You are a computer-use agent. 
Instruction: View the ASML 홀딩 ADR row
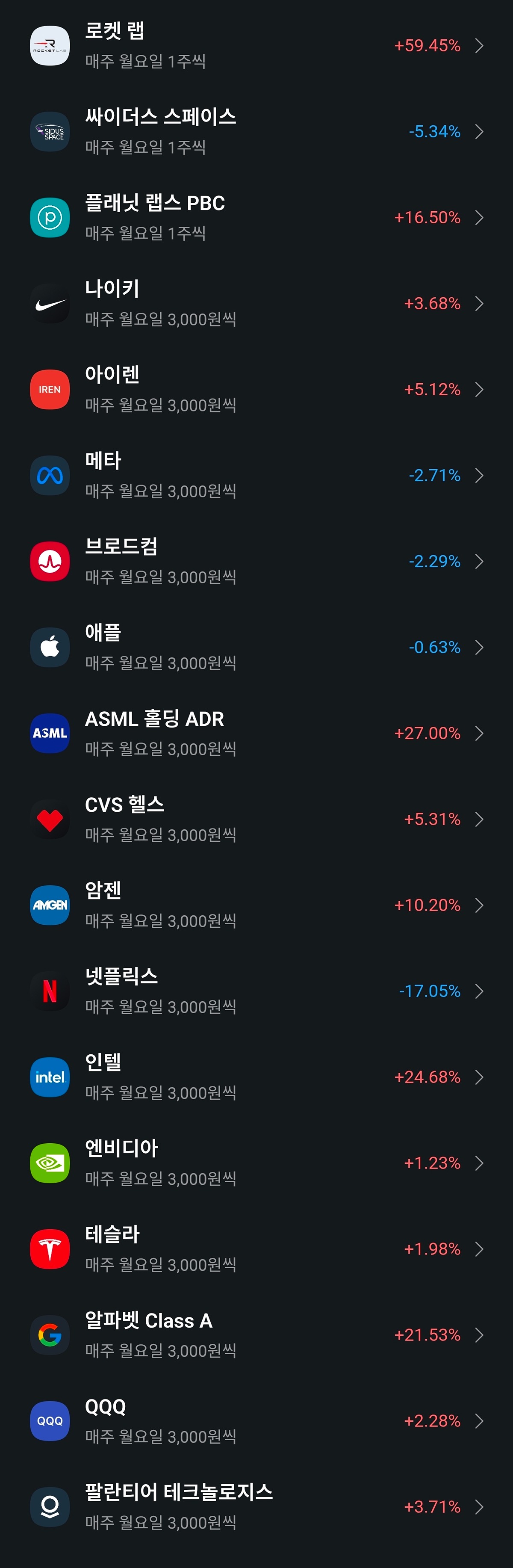(x=256, y=733)
